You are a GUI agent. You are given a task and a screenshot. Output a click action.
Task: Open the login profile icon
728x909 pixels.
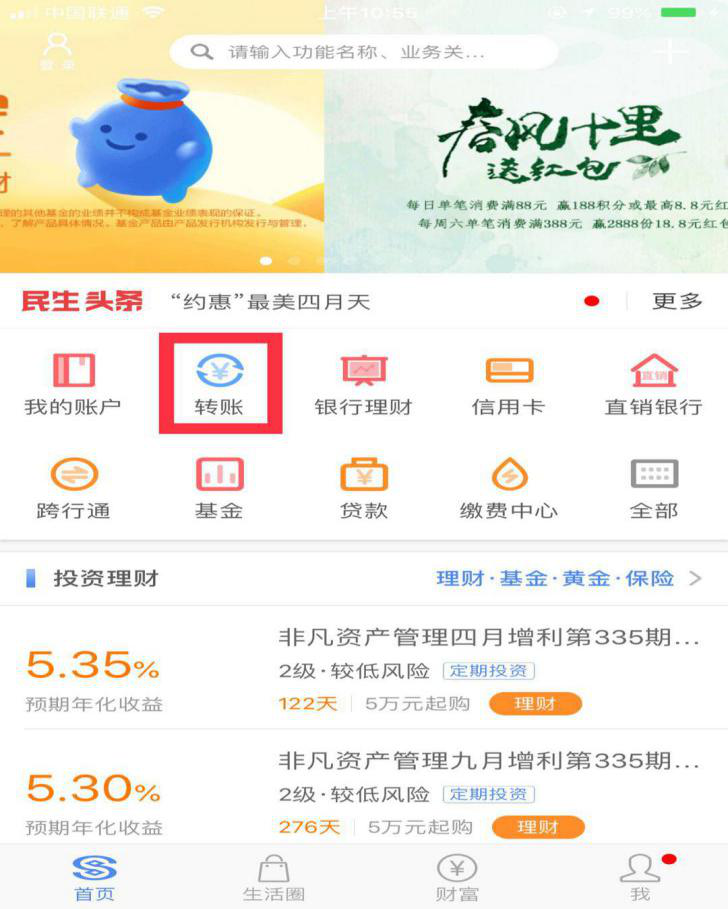58,49
